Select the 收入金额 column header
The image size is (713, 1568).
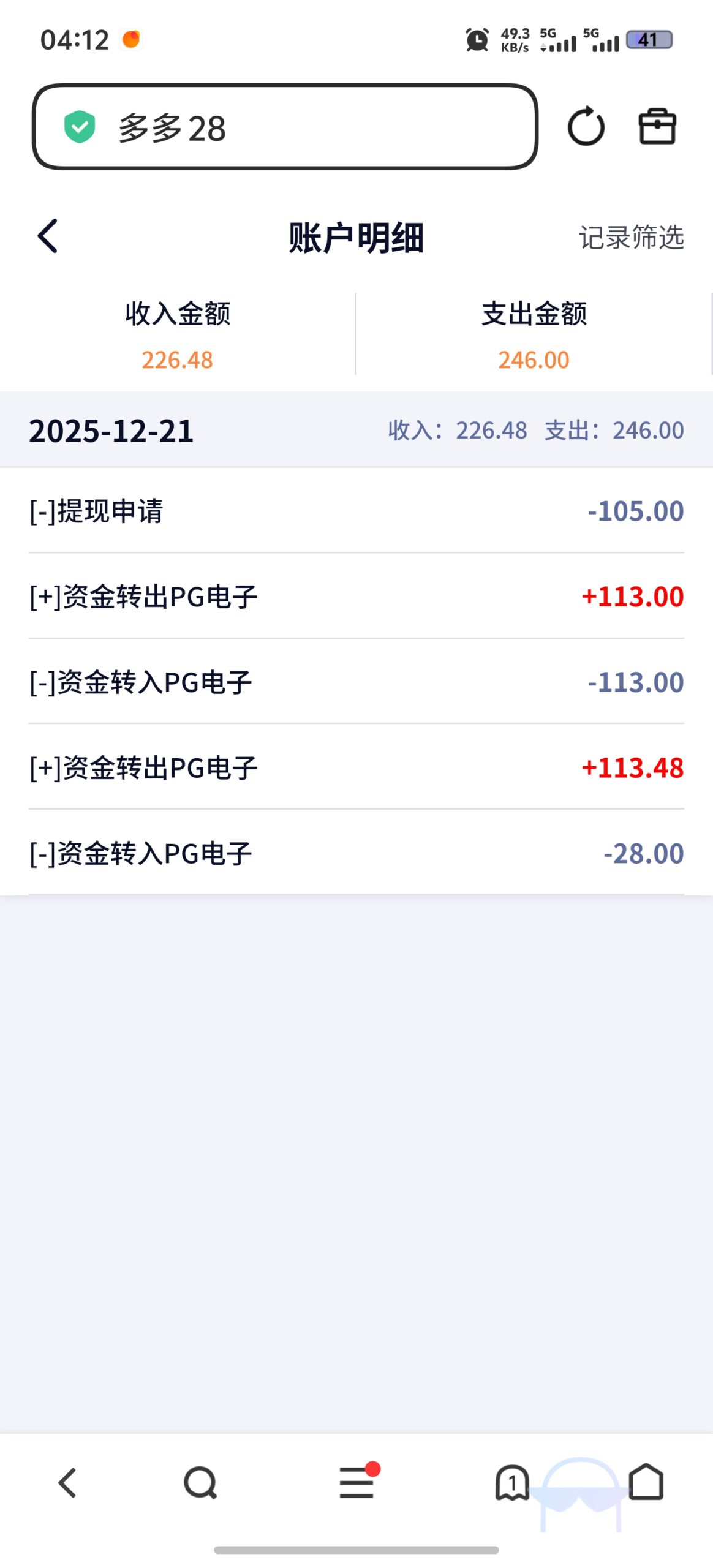click(178, 317)
